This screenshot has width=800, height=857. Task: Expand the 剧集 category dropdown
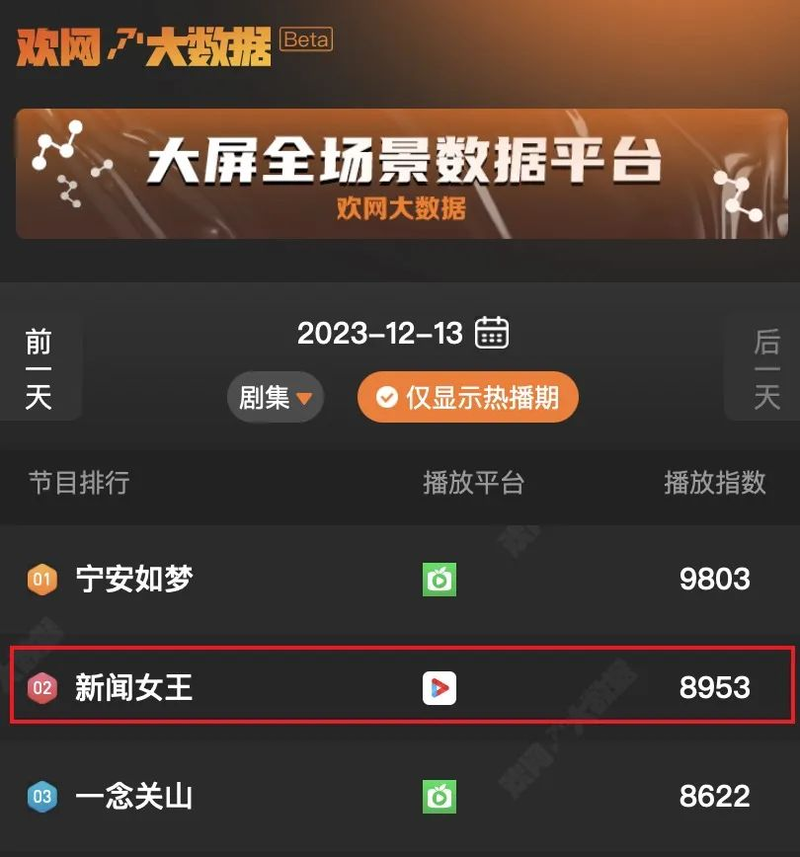click(x=275, y=397)
